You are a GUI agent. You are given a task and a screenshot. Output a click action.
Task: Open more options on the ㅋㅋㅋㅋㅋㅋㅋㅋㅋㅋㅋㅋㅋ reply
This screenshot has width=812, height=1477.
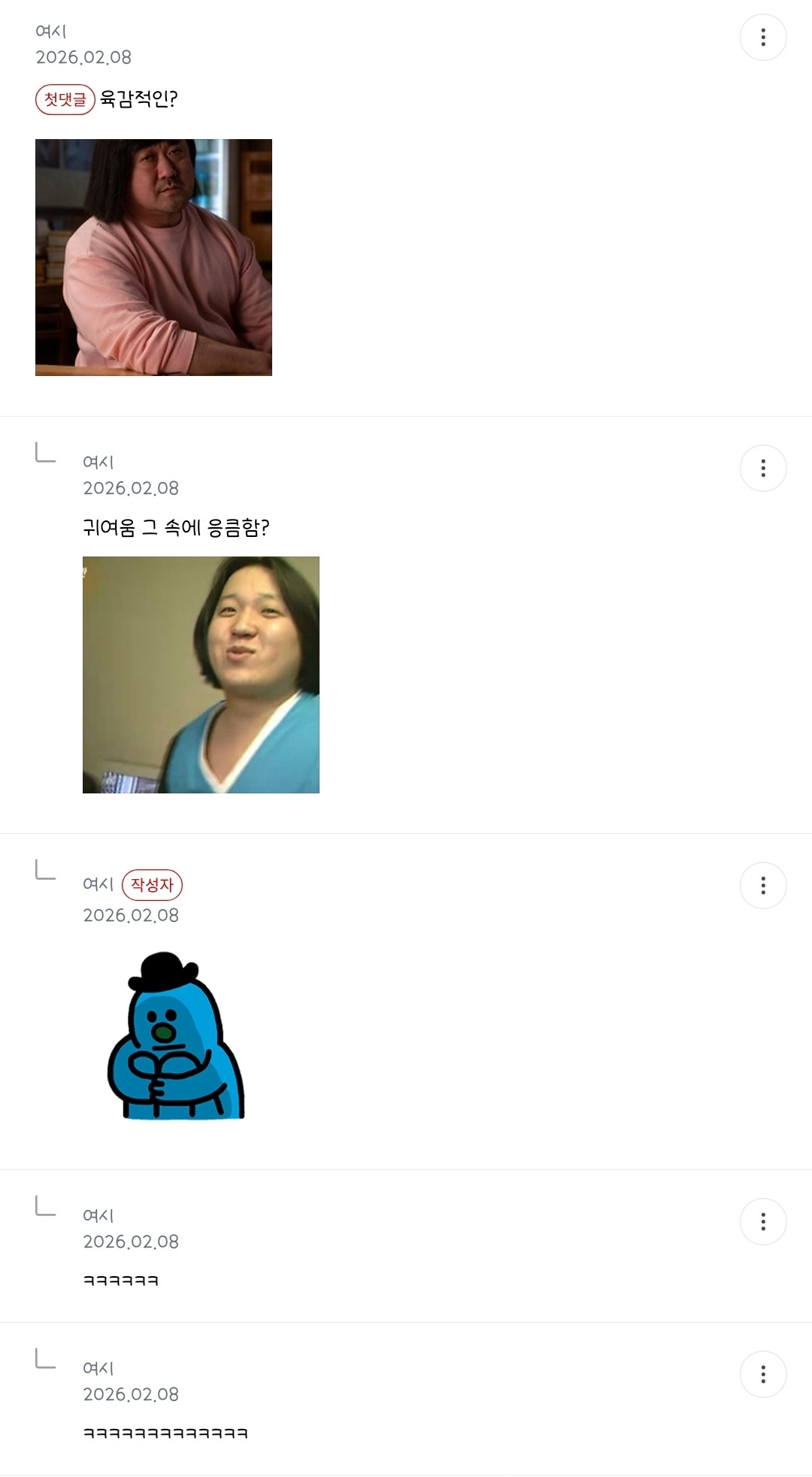(x=763, y=1375)
